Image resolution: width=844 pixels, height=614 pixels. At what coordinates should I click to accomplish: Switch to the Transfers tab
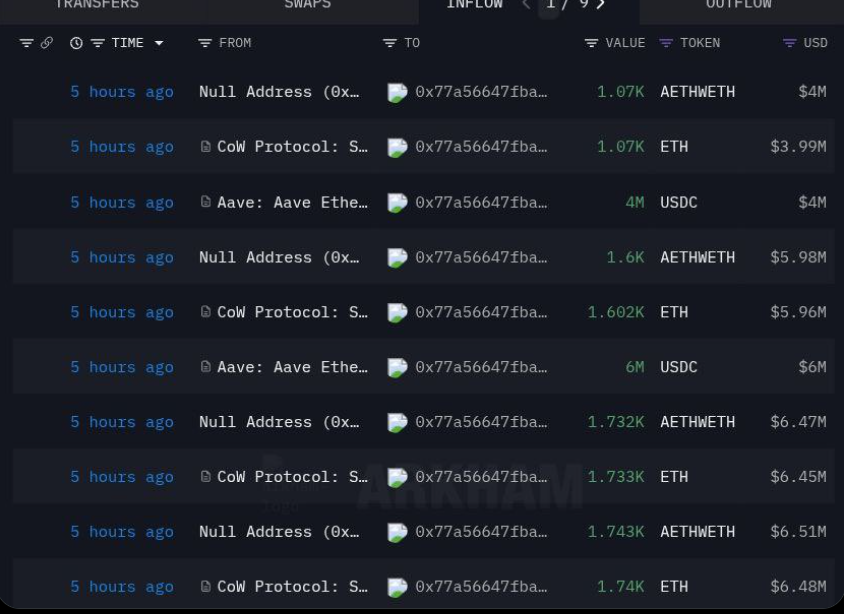click(96, 5)
